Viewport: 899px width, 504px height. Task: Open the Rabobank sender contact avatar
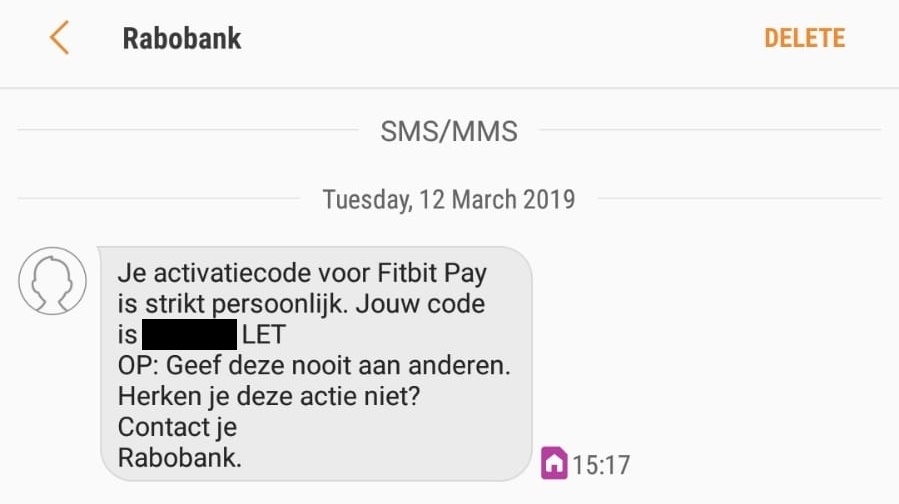(x=52, y=281)
